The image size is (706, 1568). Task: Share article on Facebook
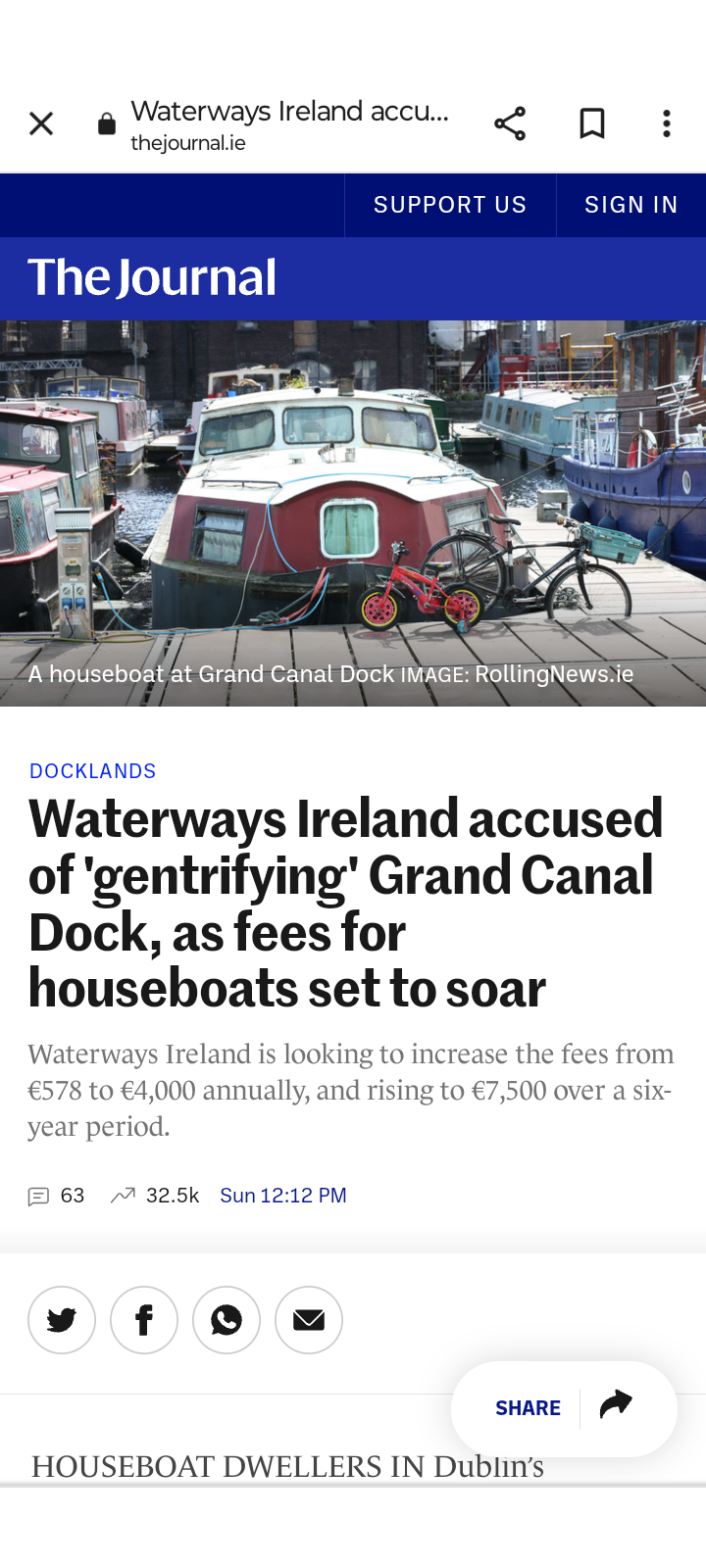click(144, 1320)
